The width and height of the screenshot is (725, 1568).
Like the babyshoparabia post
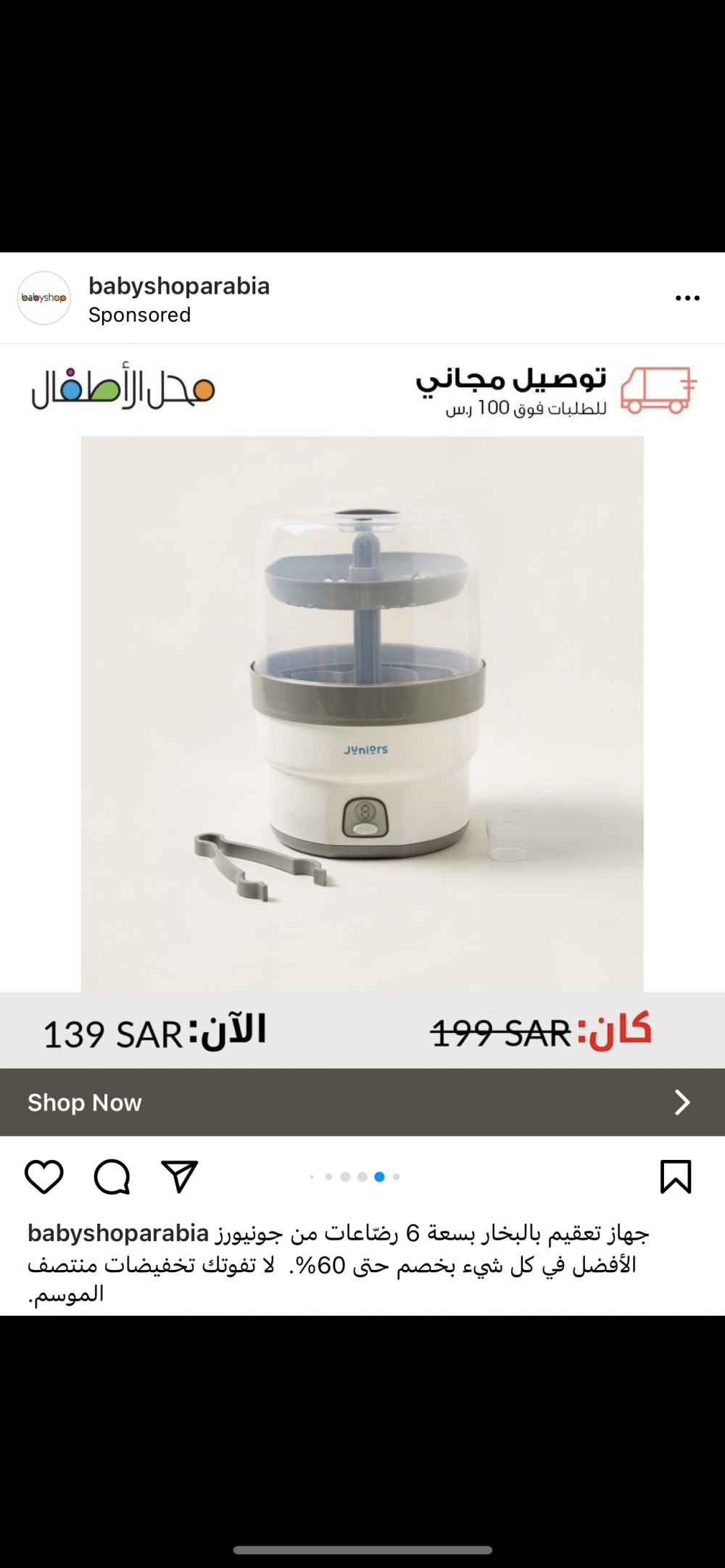(44, 1177)
